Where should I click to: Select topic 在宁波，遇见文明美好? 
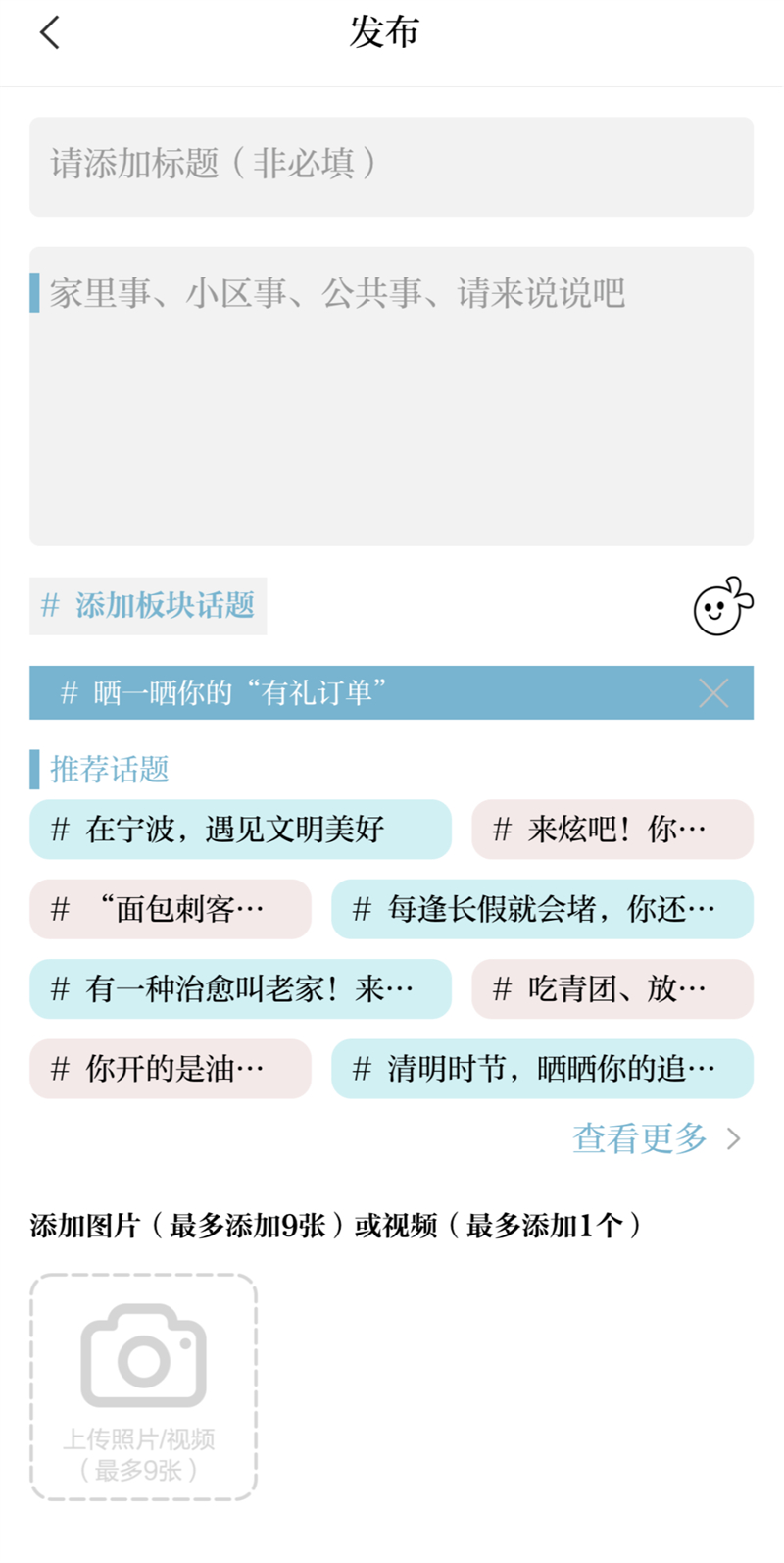(240, 830)
